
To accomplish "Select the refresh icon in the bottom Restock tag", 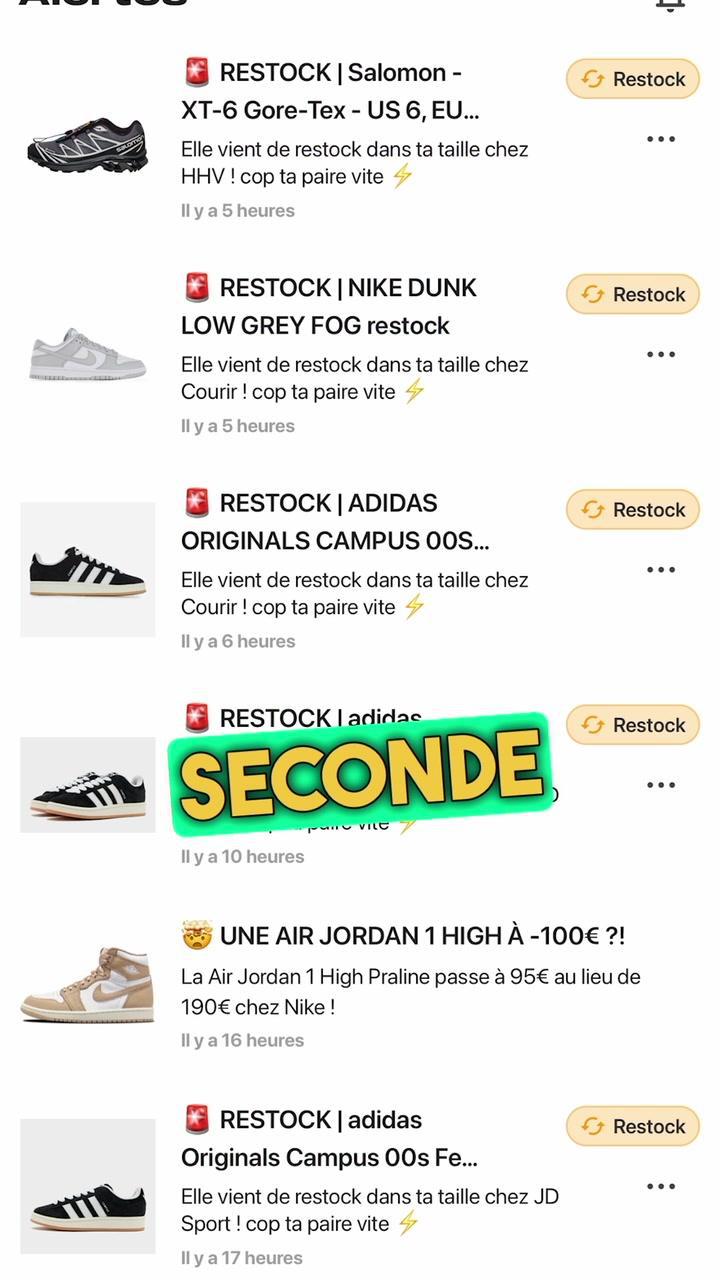I will click(592, 1126).
